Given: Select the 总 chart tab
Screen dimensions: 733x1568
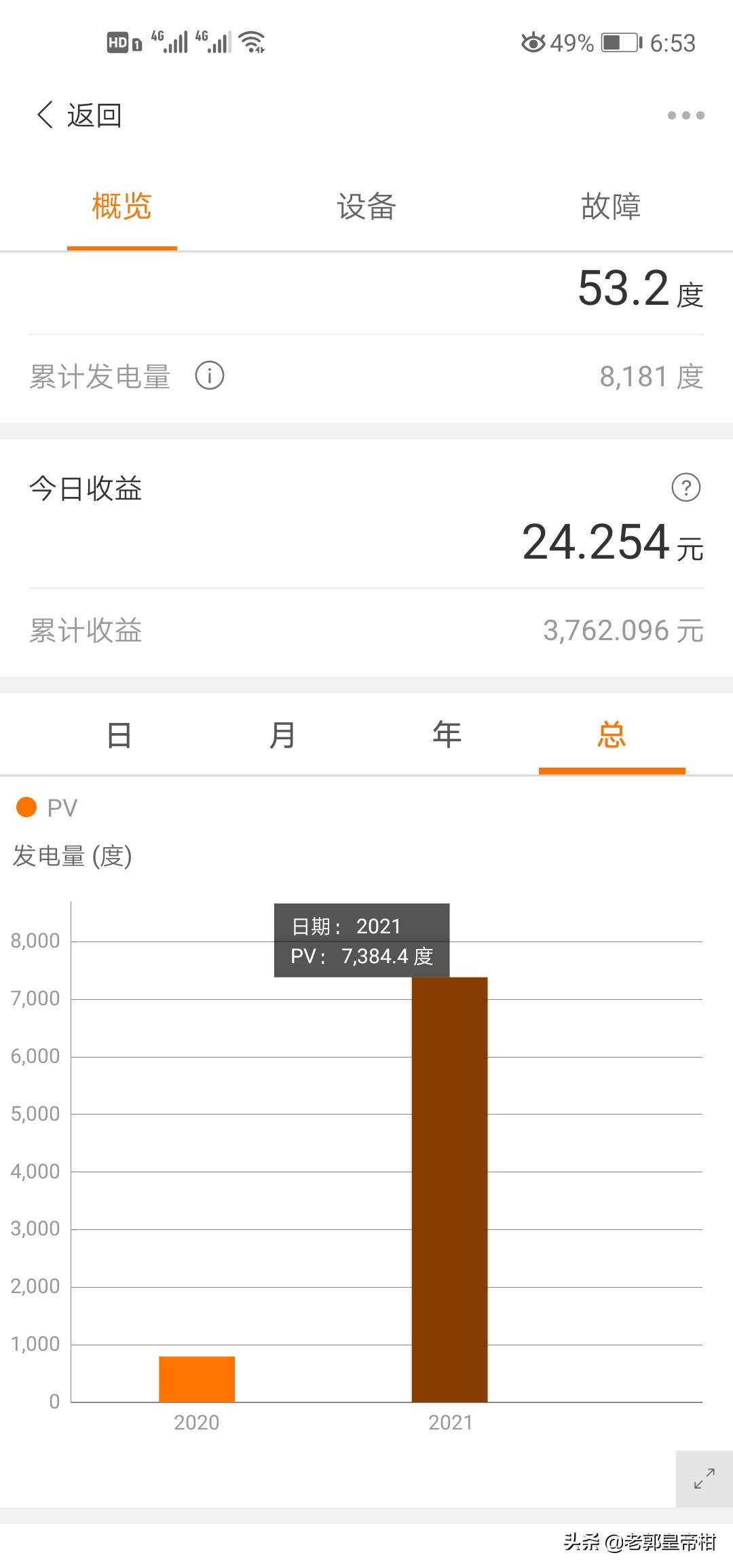Looking at the screenshot, I should [612, 735].
